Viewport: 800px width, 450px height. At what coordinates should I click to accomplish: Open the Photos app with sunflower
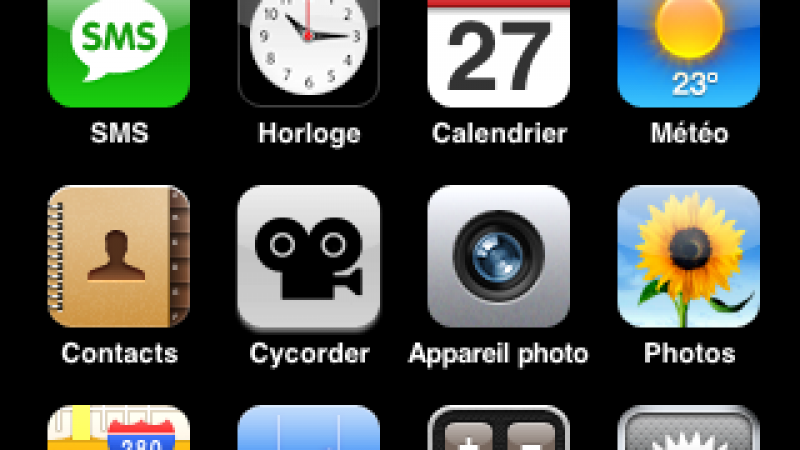coord(688,257)
